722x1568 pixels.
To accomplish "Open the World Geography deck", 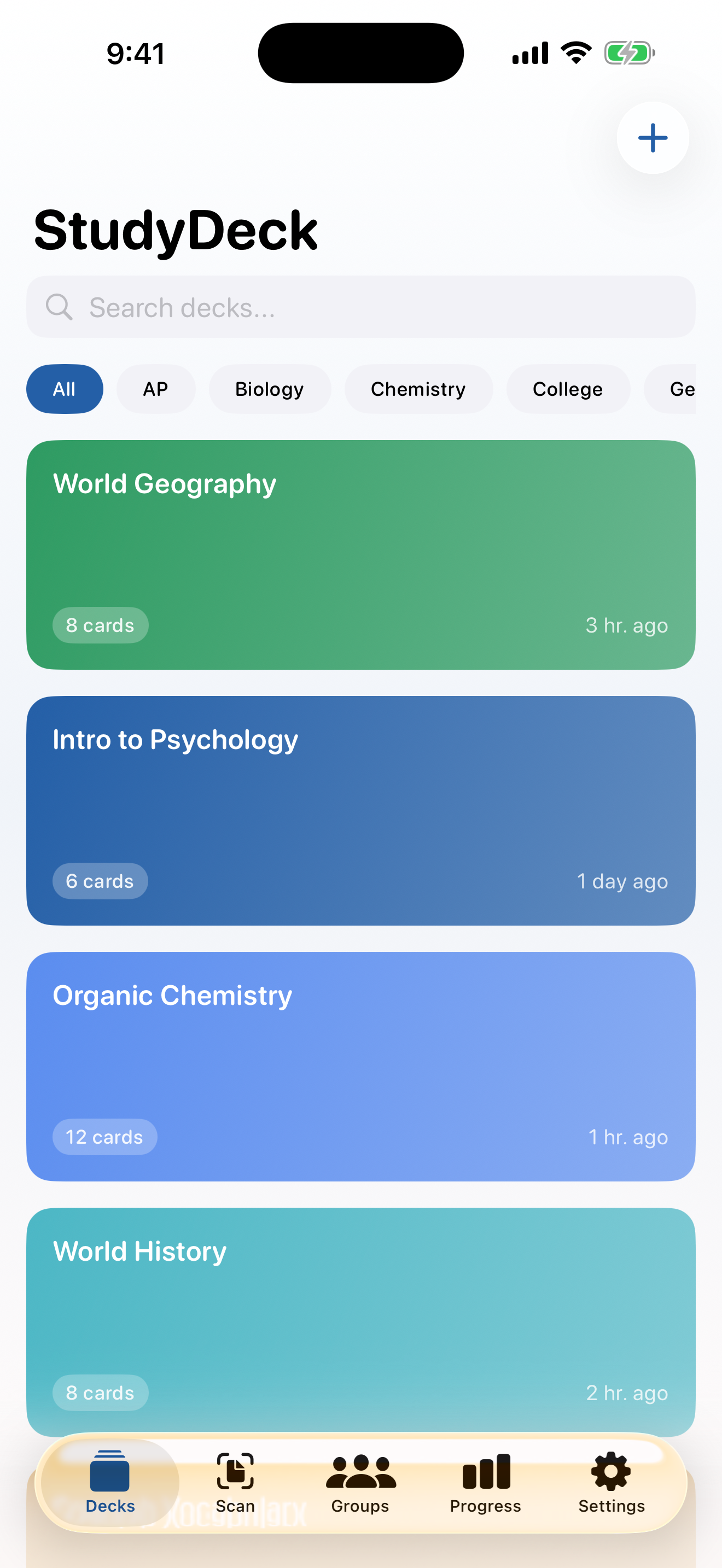I will [x=360, y=554].
